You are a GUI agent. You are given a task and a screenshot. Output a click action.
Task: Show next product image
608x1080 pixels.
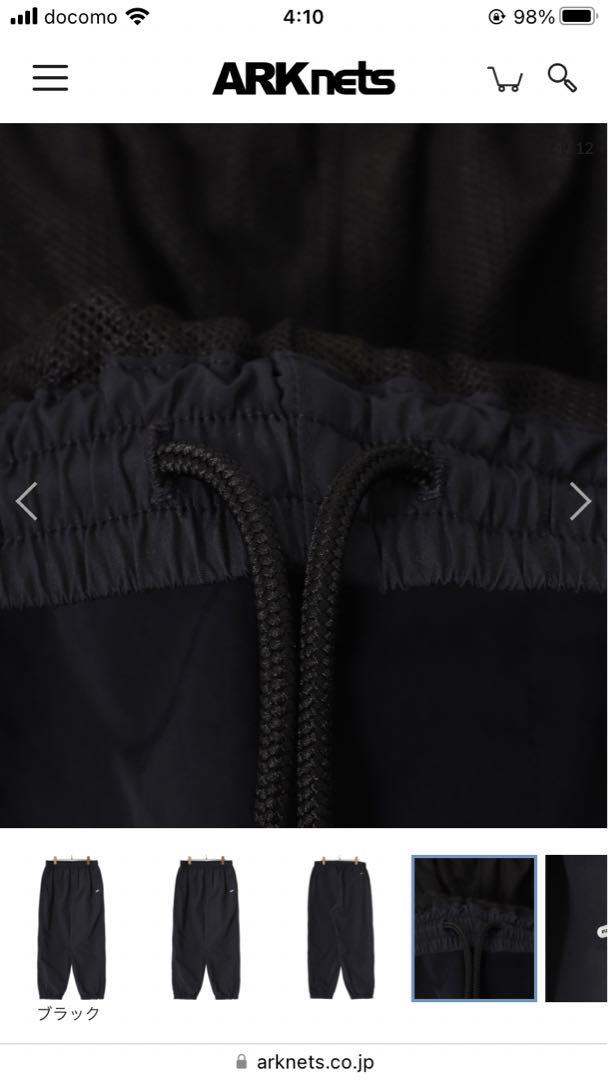pos(580,501)
